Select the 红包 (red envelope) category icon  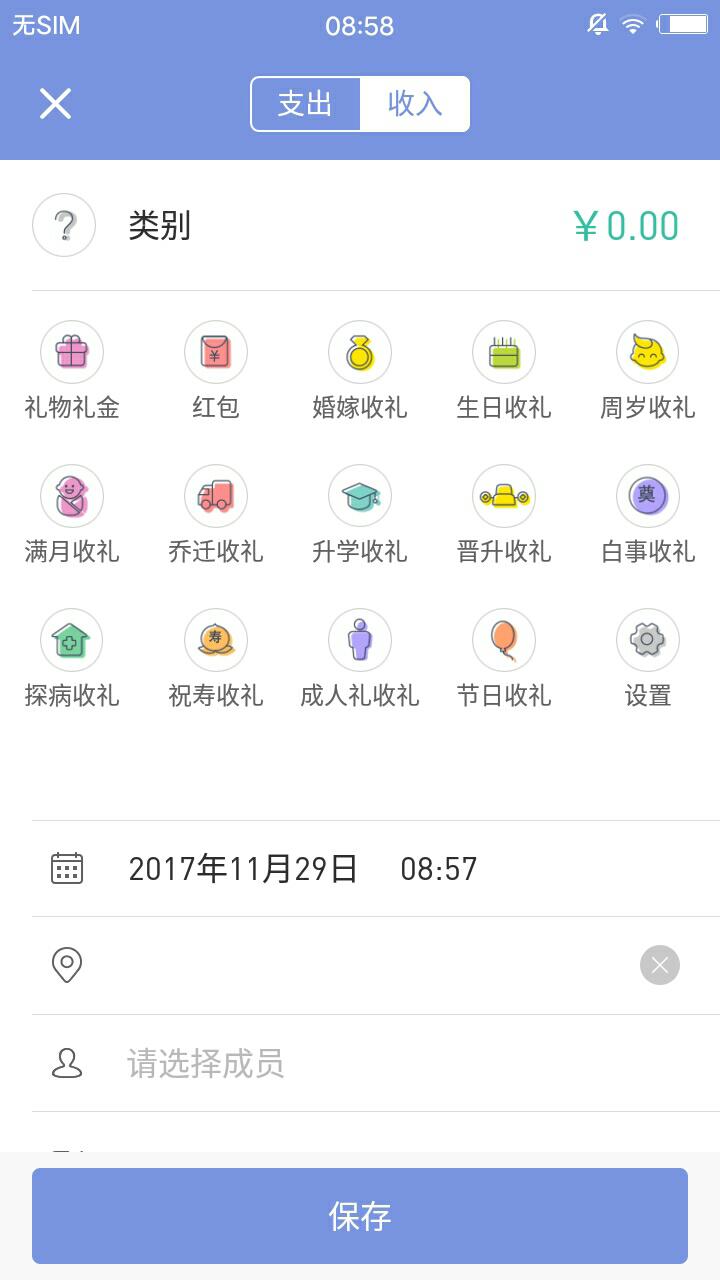215,352
